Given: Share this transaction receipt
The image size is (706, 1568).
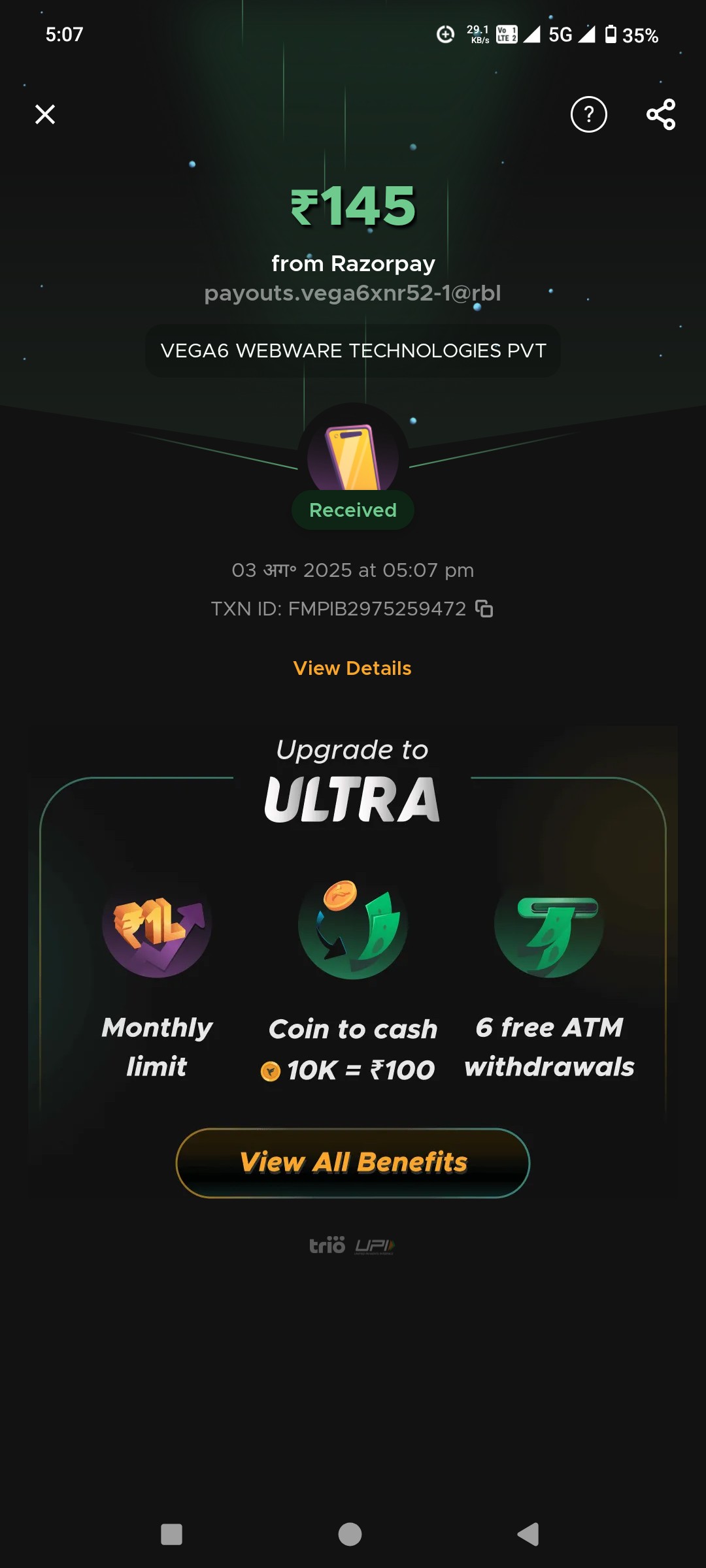Looking at the screenshot, I should 660,114.
